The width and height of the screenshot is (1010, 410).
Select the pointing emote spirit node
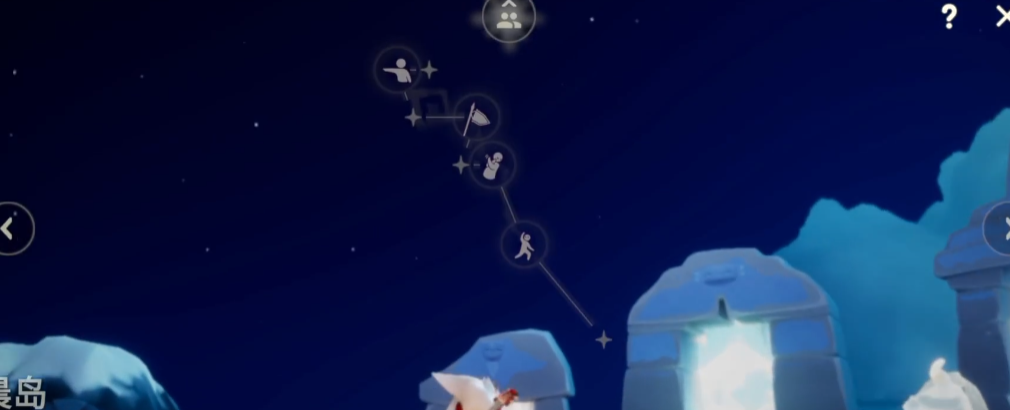tap(397, 70)
